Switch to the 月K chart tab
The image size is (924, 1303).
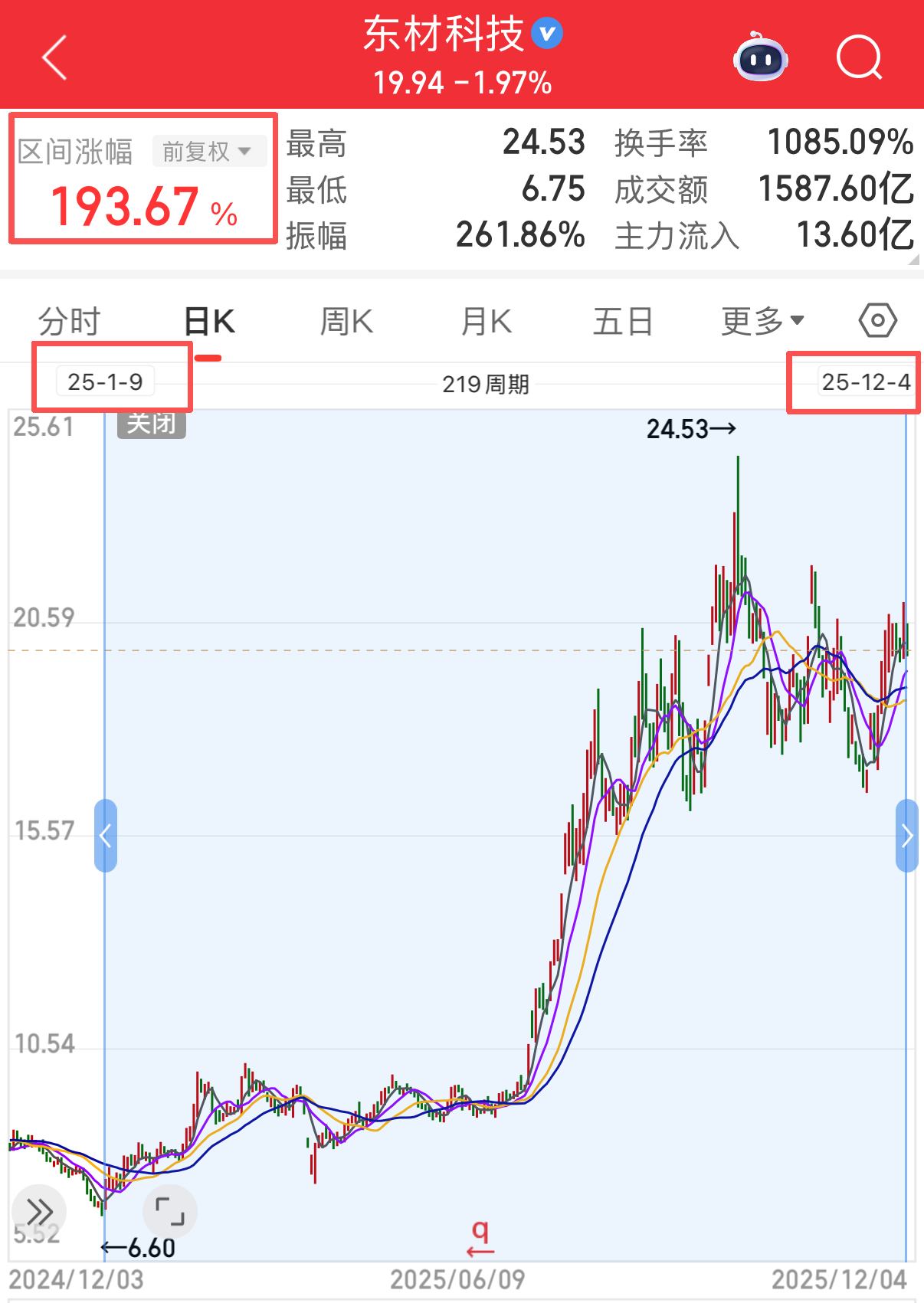tap(486, 322)
